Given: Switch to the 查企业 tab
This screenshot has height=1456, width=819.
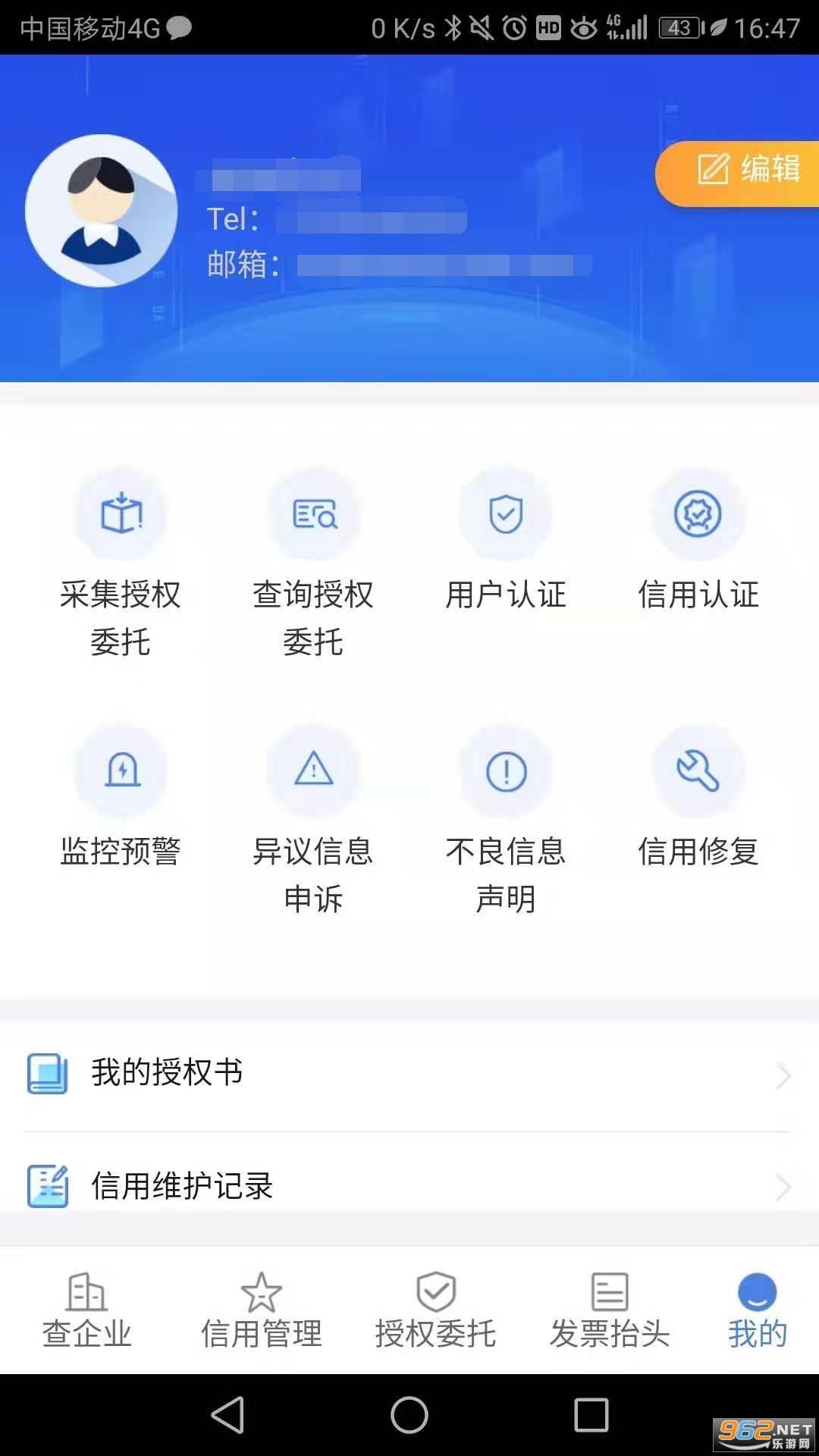Looking at the screenshot, I should click(x=87, y=1311).
